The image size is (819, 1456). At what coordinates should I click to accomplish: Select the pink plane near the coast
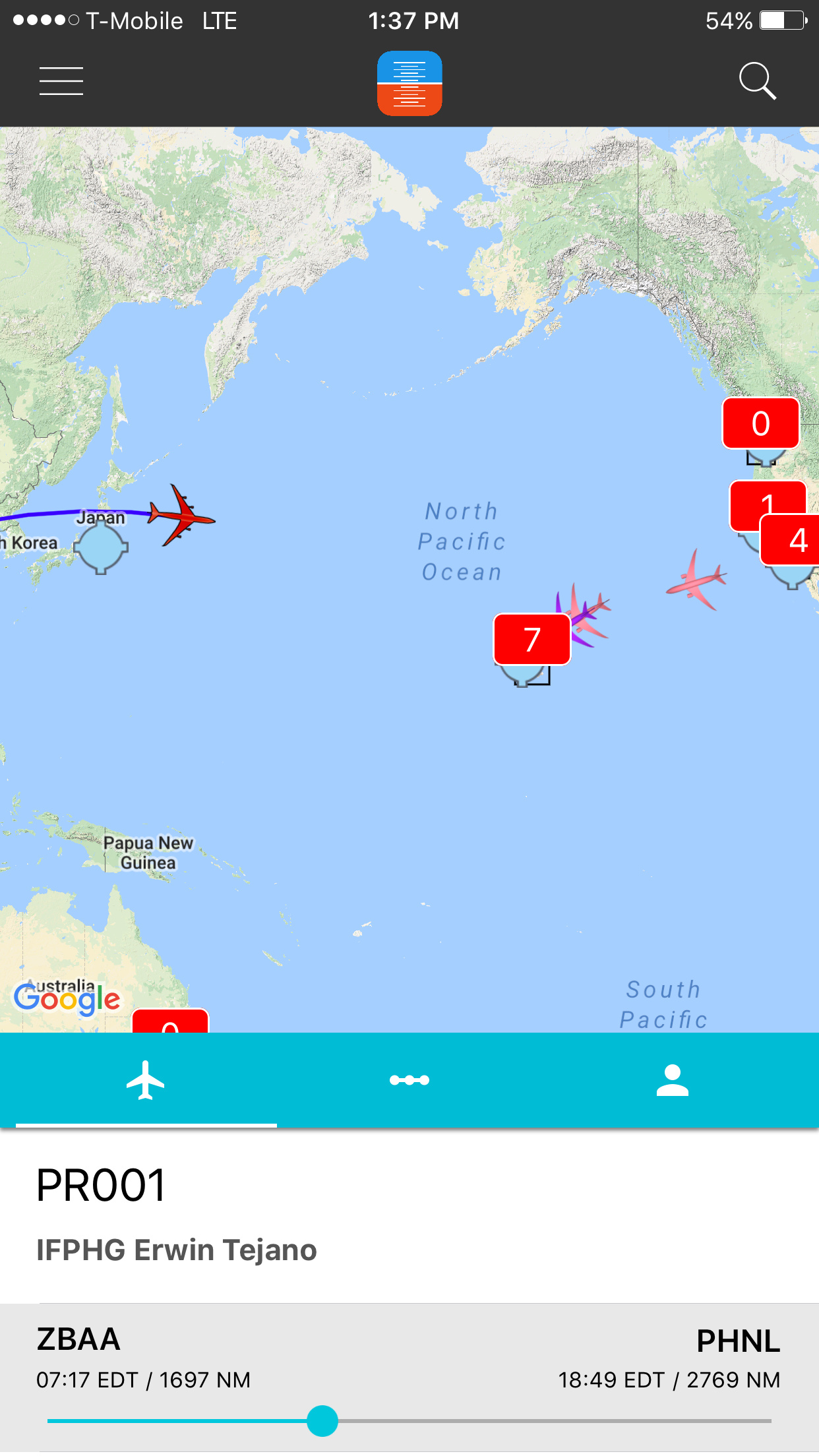pos(696,580)
